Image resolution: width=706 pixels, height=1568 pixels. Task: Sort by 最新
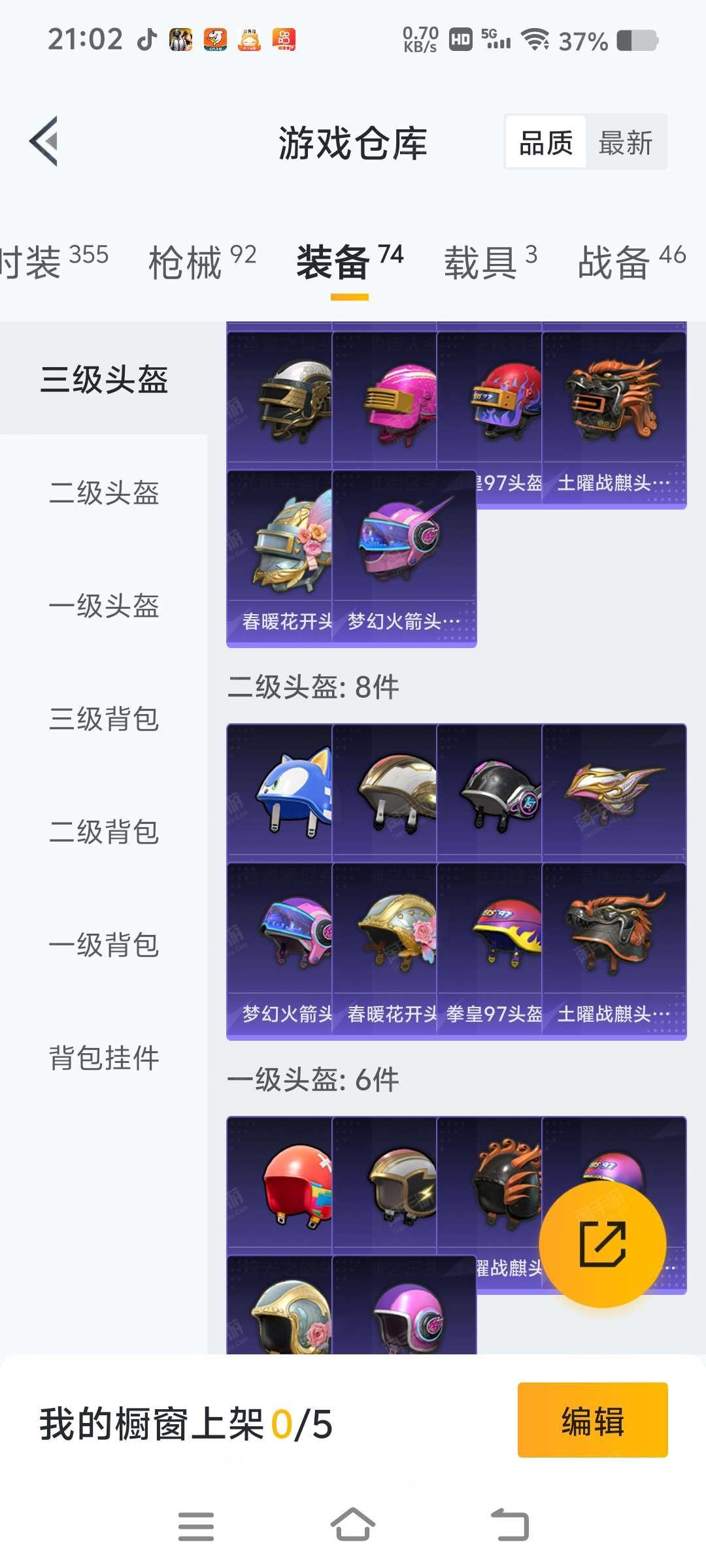[x=626, y=142]
